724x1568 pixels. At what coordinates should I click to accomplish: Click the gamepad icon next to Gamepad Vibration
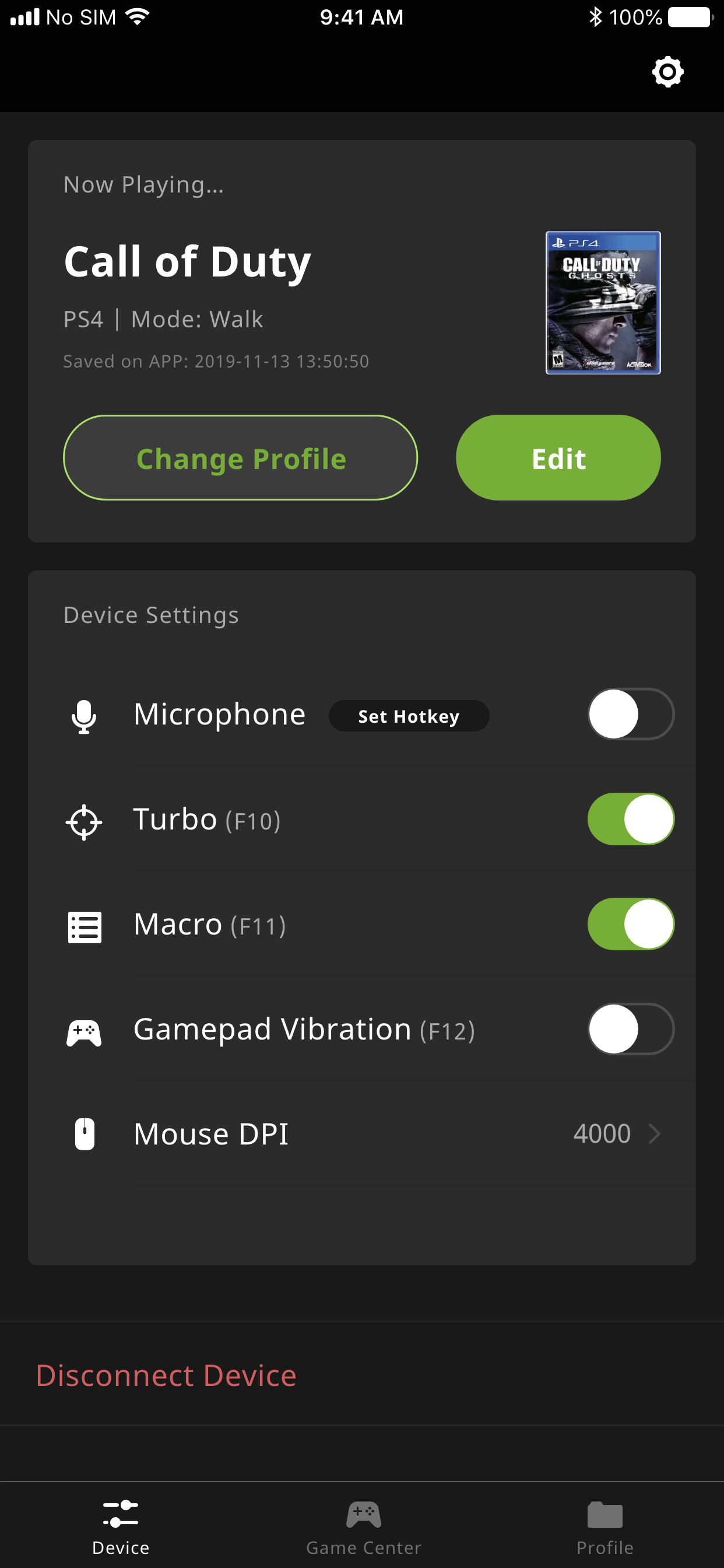[84, 1030]
